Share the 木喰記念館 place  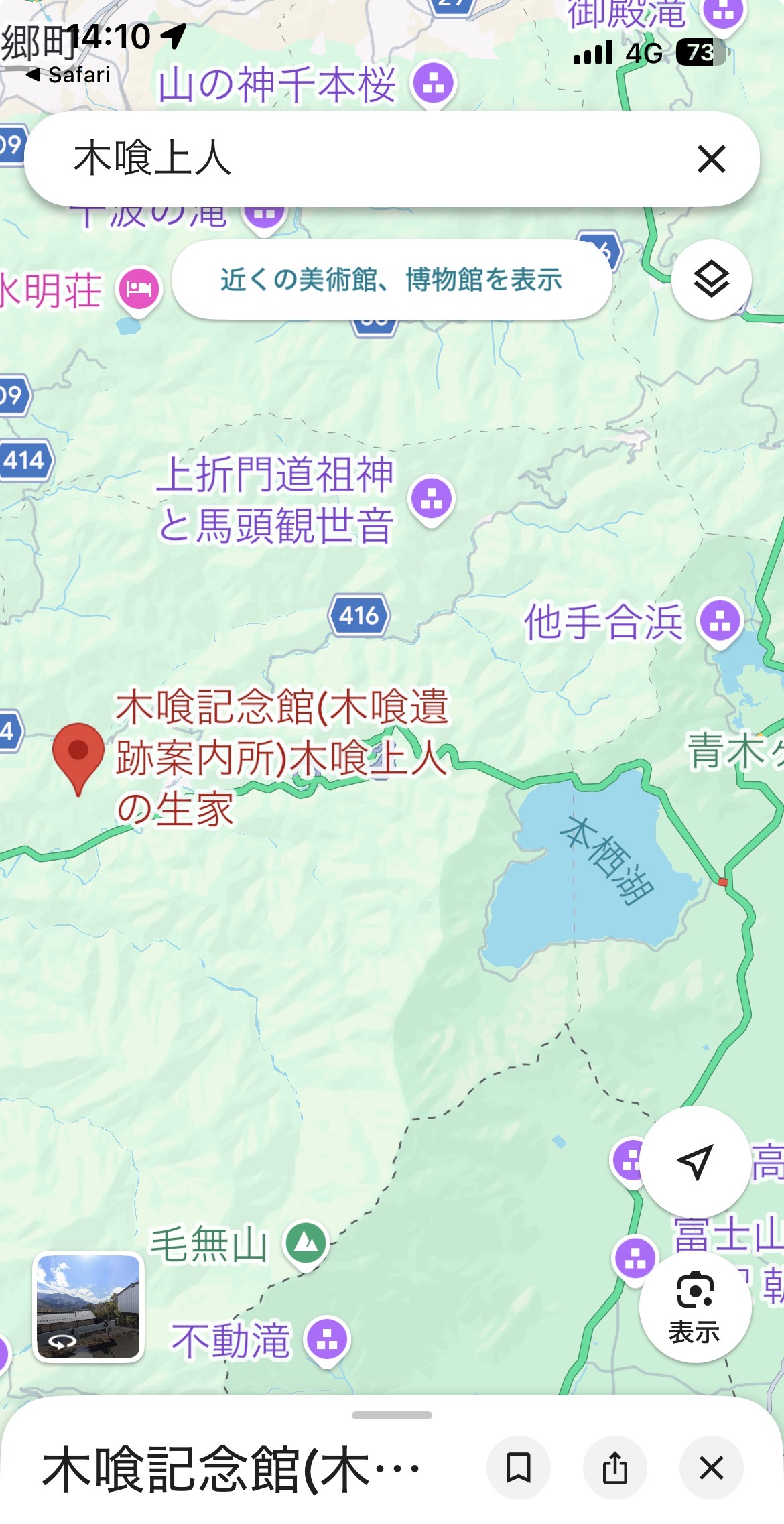[x=614, y=1468]
